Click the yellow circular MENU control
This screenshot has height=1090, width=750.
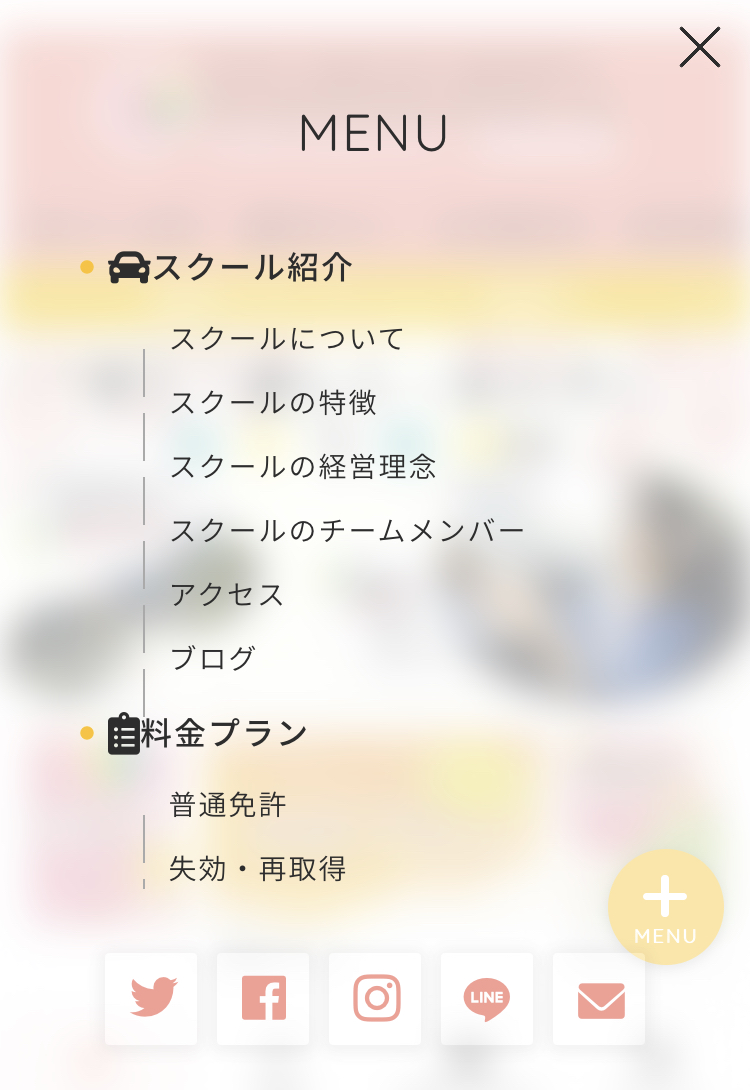tap(665, 906)
